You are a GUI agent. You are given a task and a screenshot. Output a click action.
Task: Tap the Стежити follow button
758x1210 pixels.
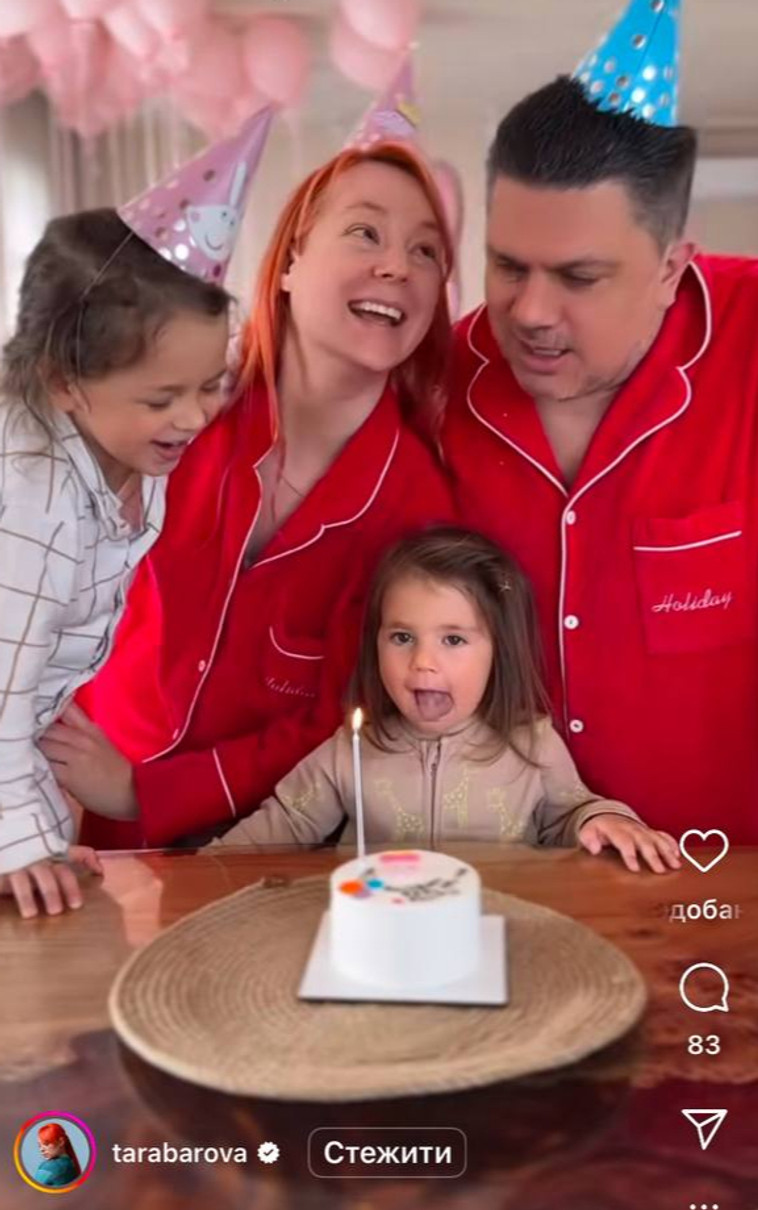pos(387,1153)
